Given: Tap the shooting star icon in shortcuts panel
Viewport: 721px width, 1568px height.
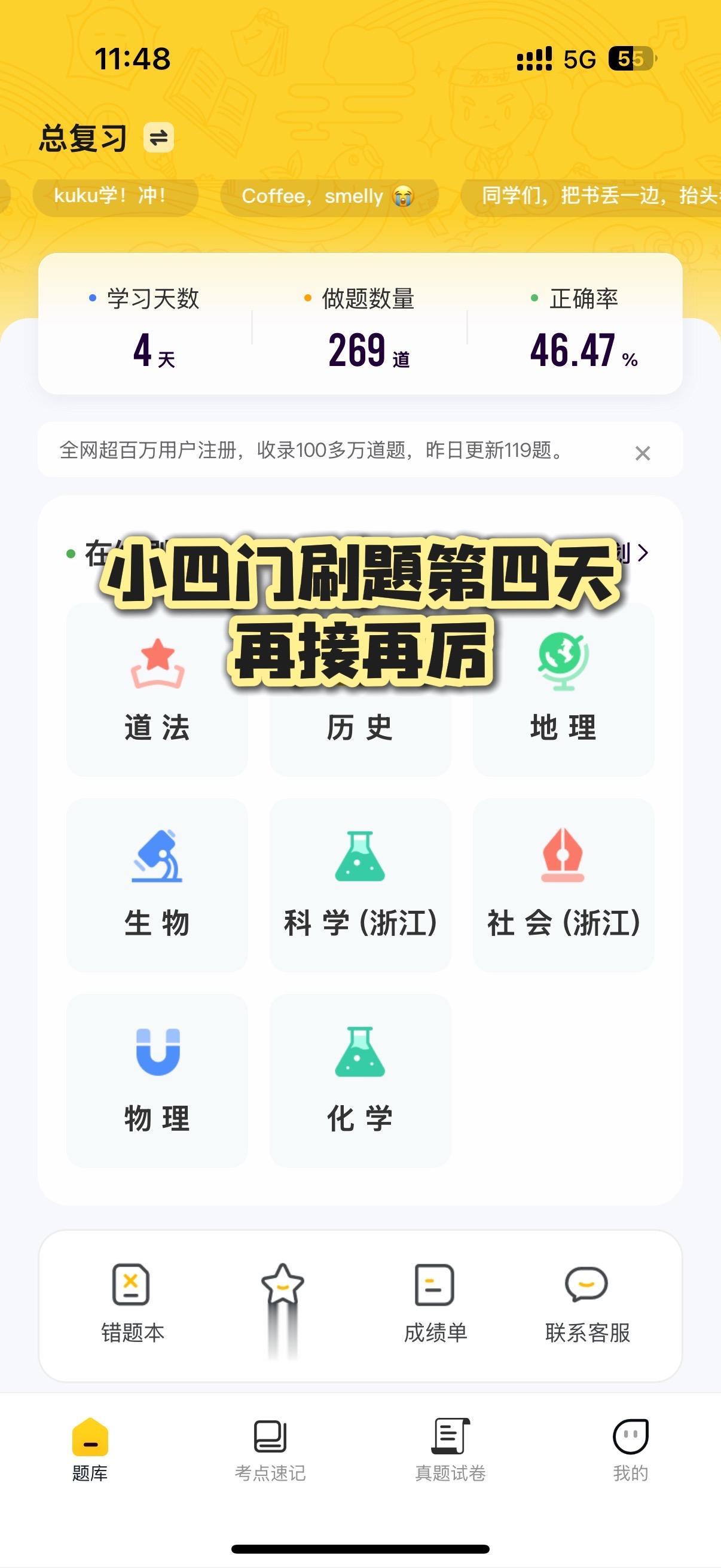Looking at the screenshot, I should click(283, 1285).
